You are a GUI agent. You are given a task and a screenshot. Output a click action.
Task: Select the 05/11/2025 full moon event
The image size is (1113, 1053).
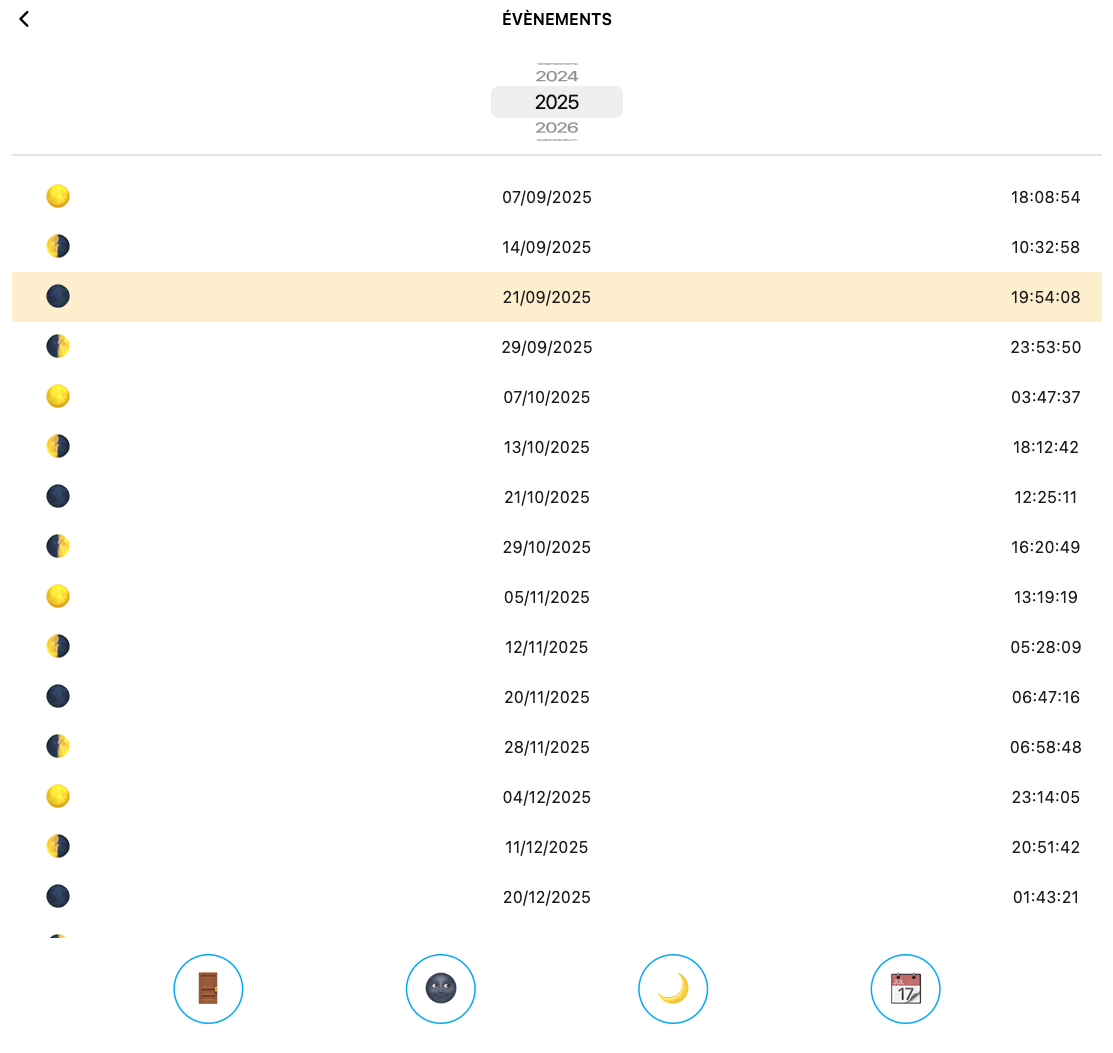coord(547,597)
